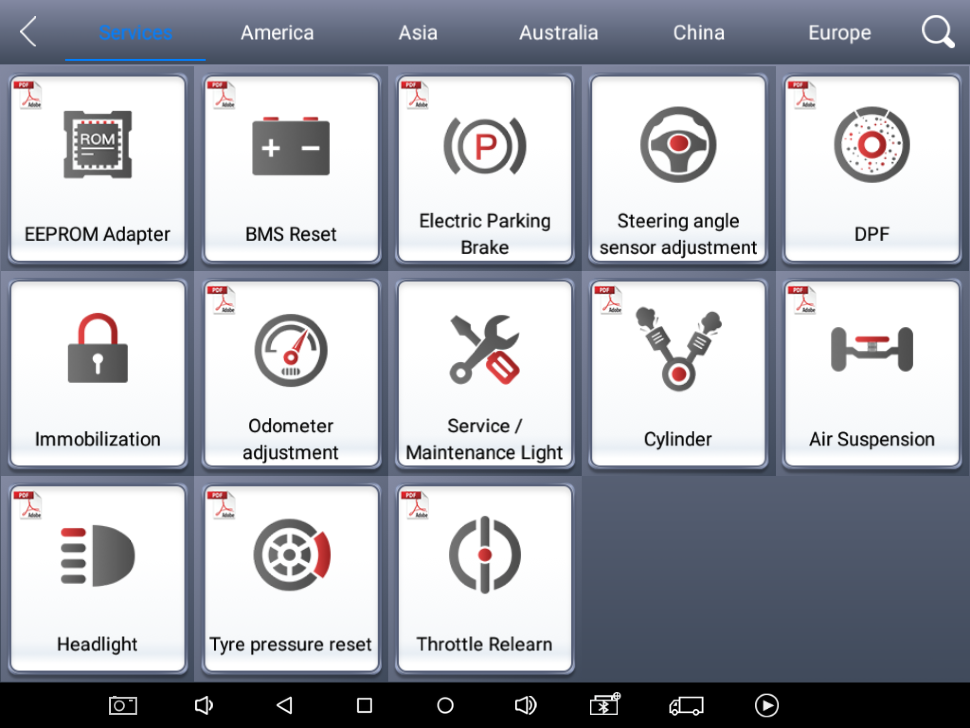
Task: Select Electric Parking Brake
Action: [485, 168]
